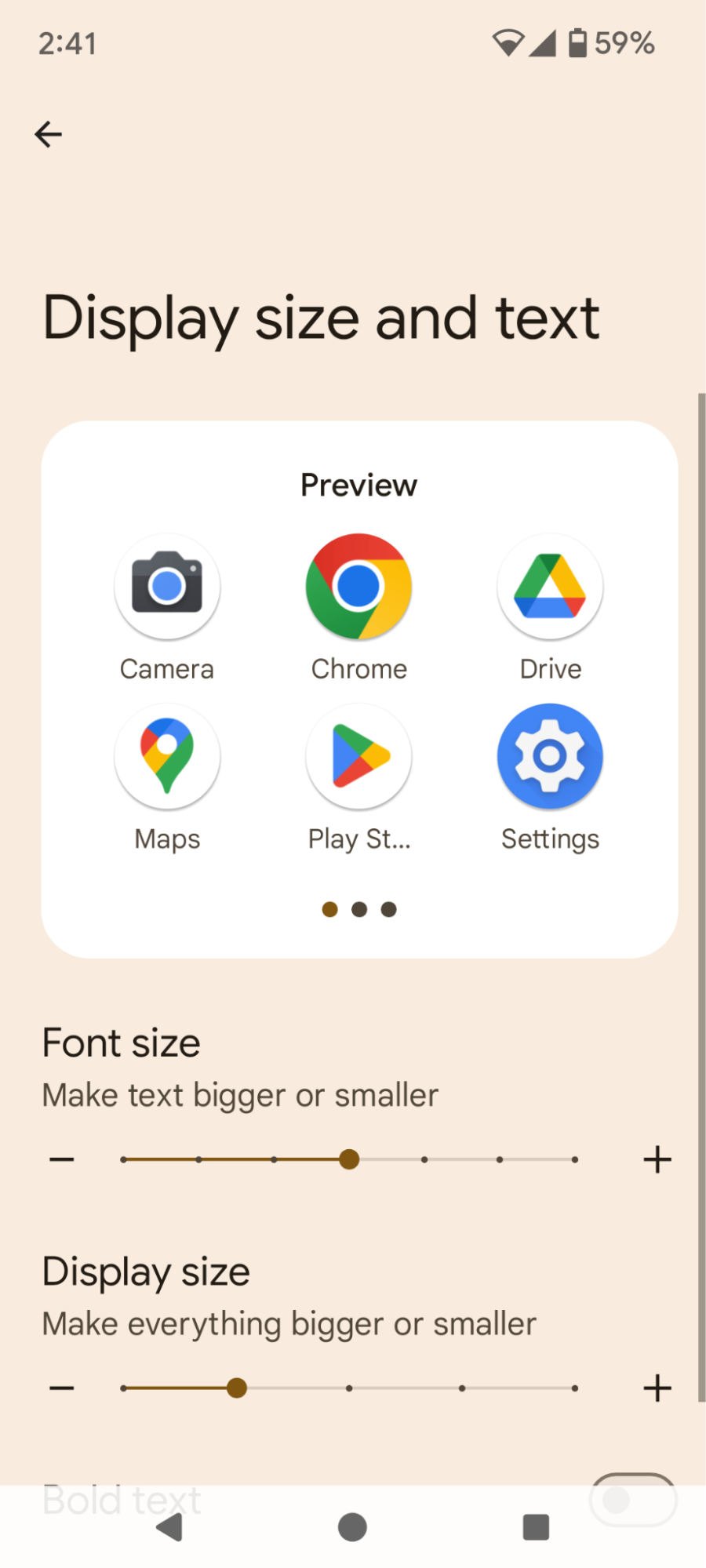Tap the system home button
Screen dimensions: 706x1568
click(352, 1527)
